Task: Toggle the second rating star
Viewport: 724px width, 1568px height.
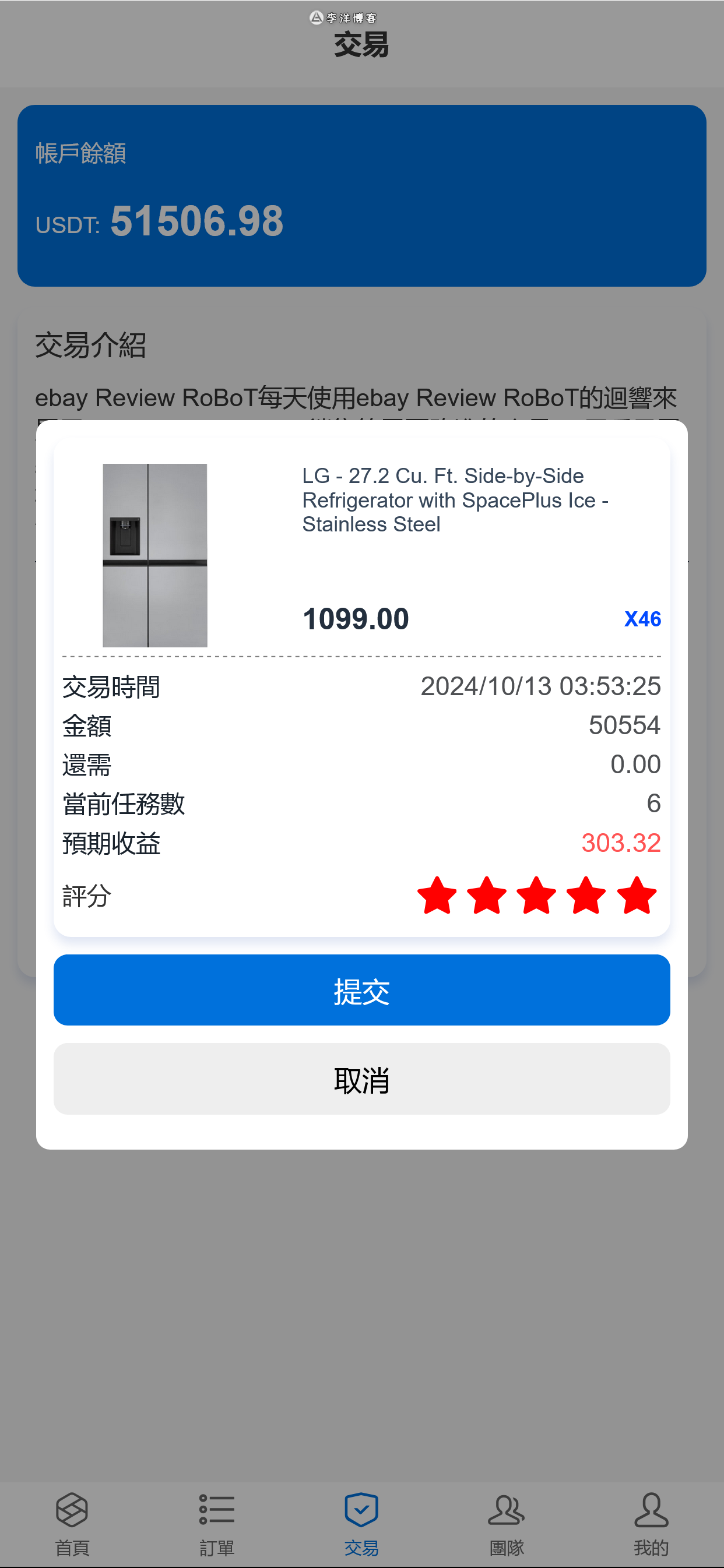Action: pos(488,895)
